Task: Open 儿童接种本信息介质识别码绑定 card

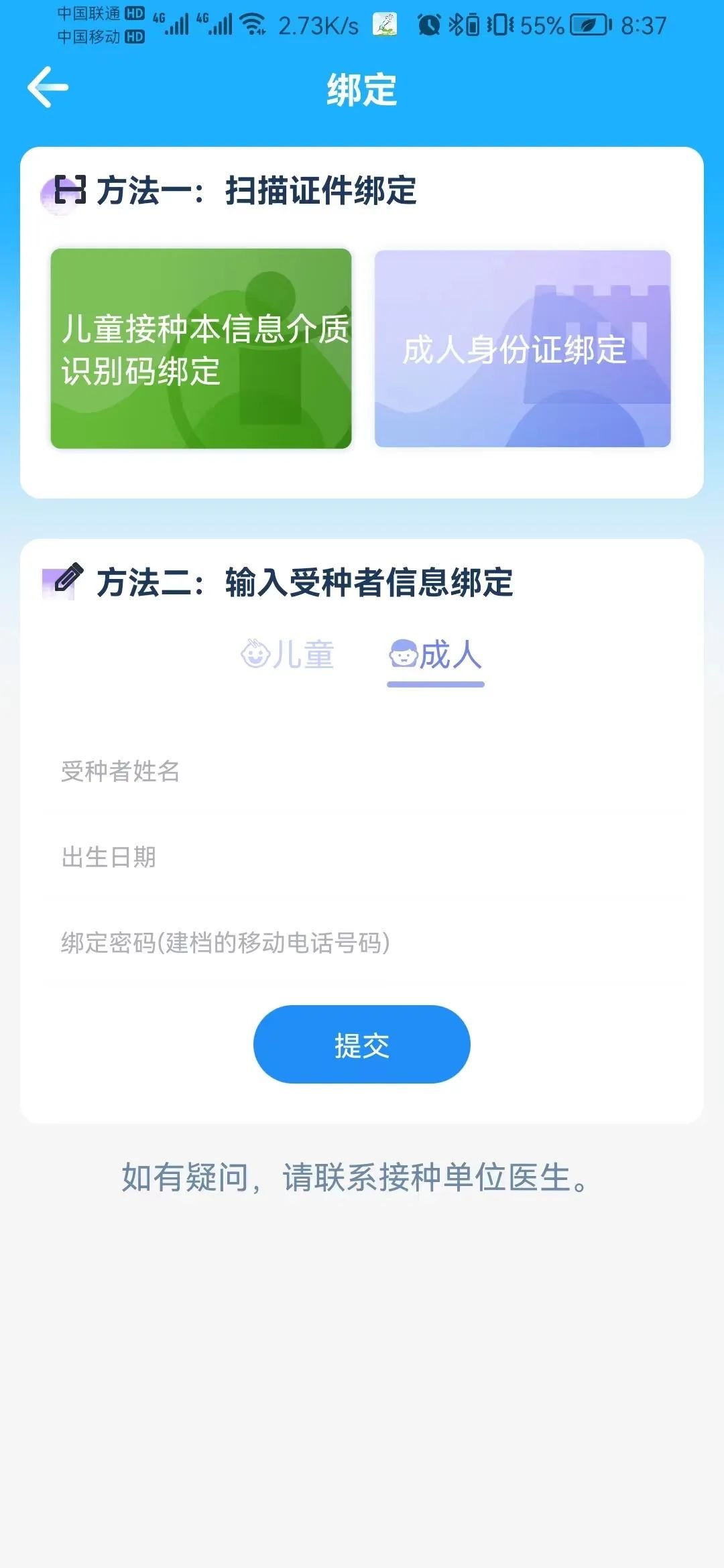Action: coord(201,348)
